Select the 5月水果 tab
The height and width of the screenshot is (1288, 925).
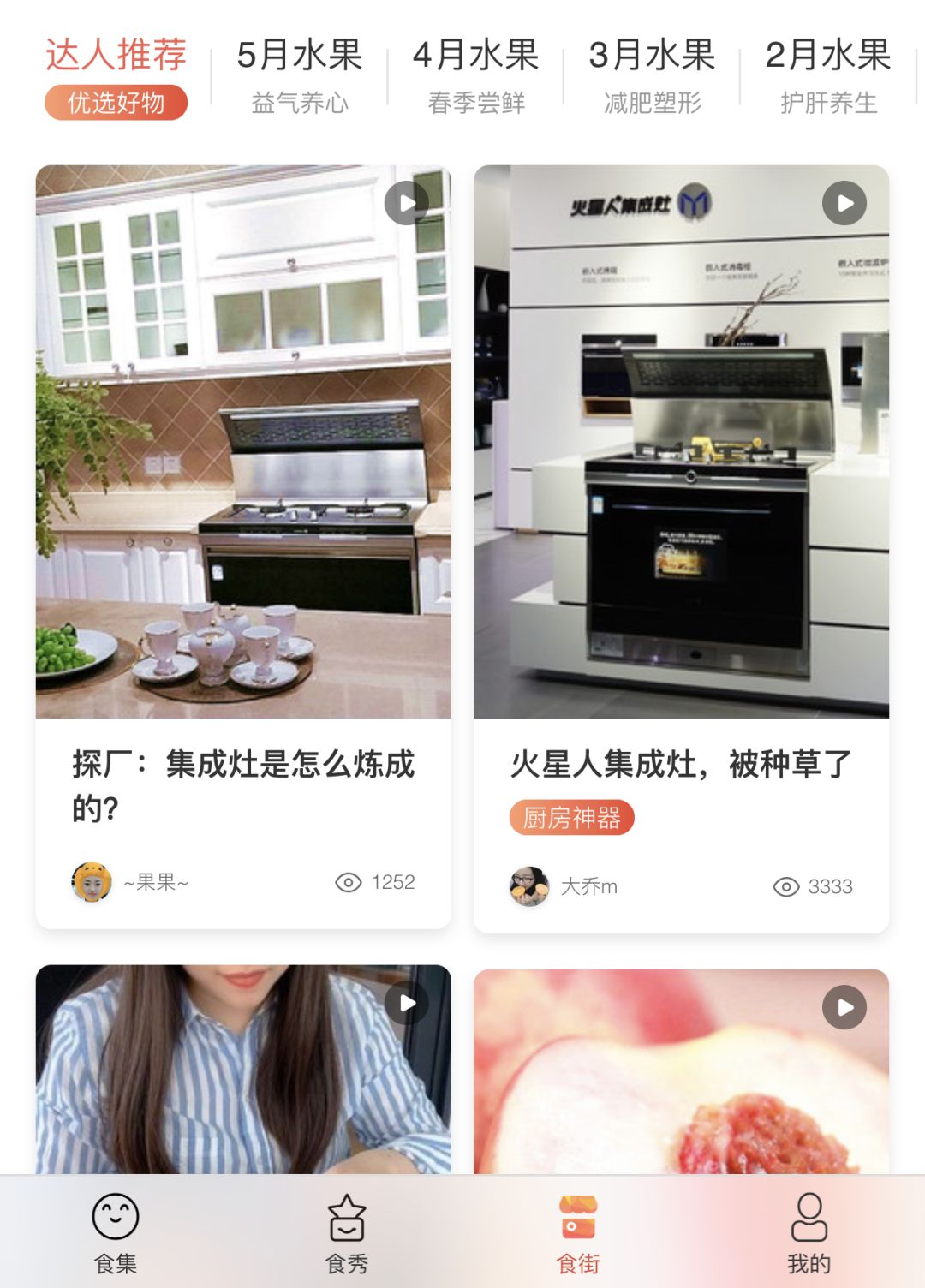point(300,77)
